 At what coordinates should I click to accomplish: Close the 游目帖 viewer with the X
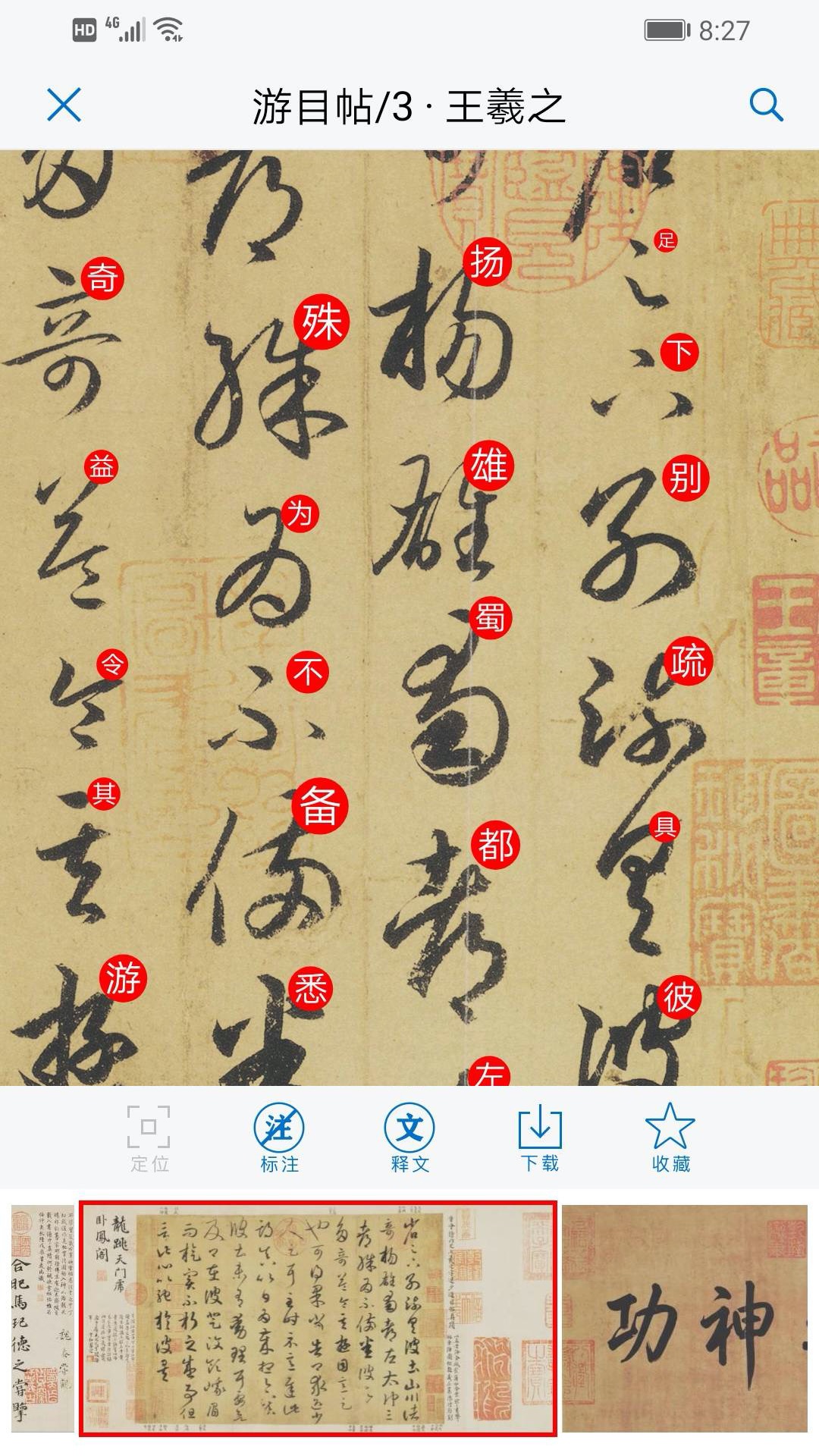tap(64, 106)
